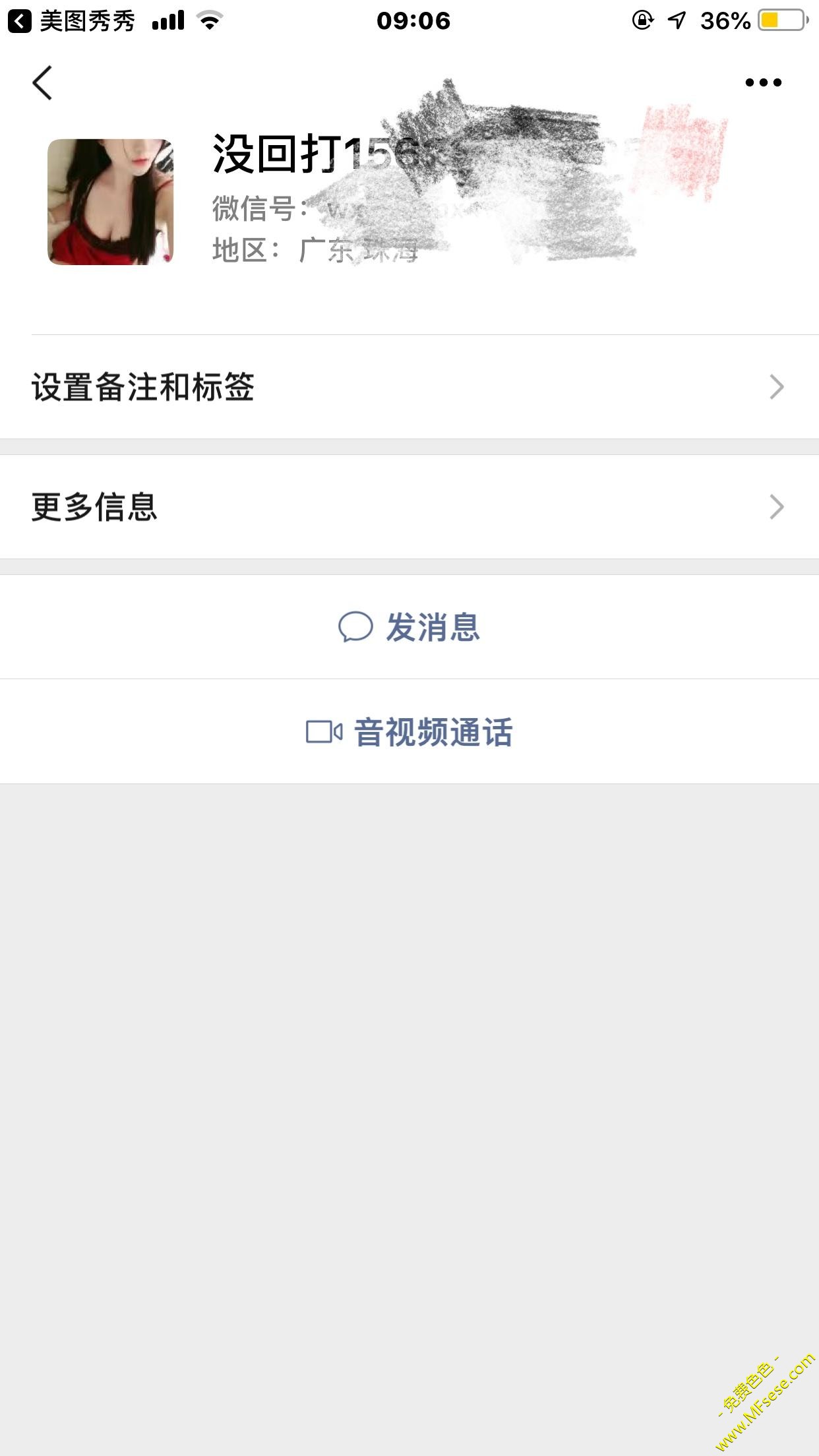Image resolution: width=819 pixels, height=1456 pixels.
Task: Open the three-dot overflow menu
Action: click(x=763, y=83)
